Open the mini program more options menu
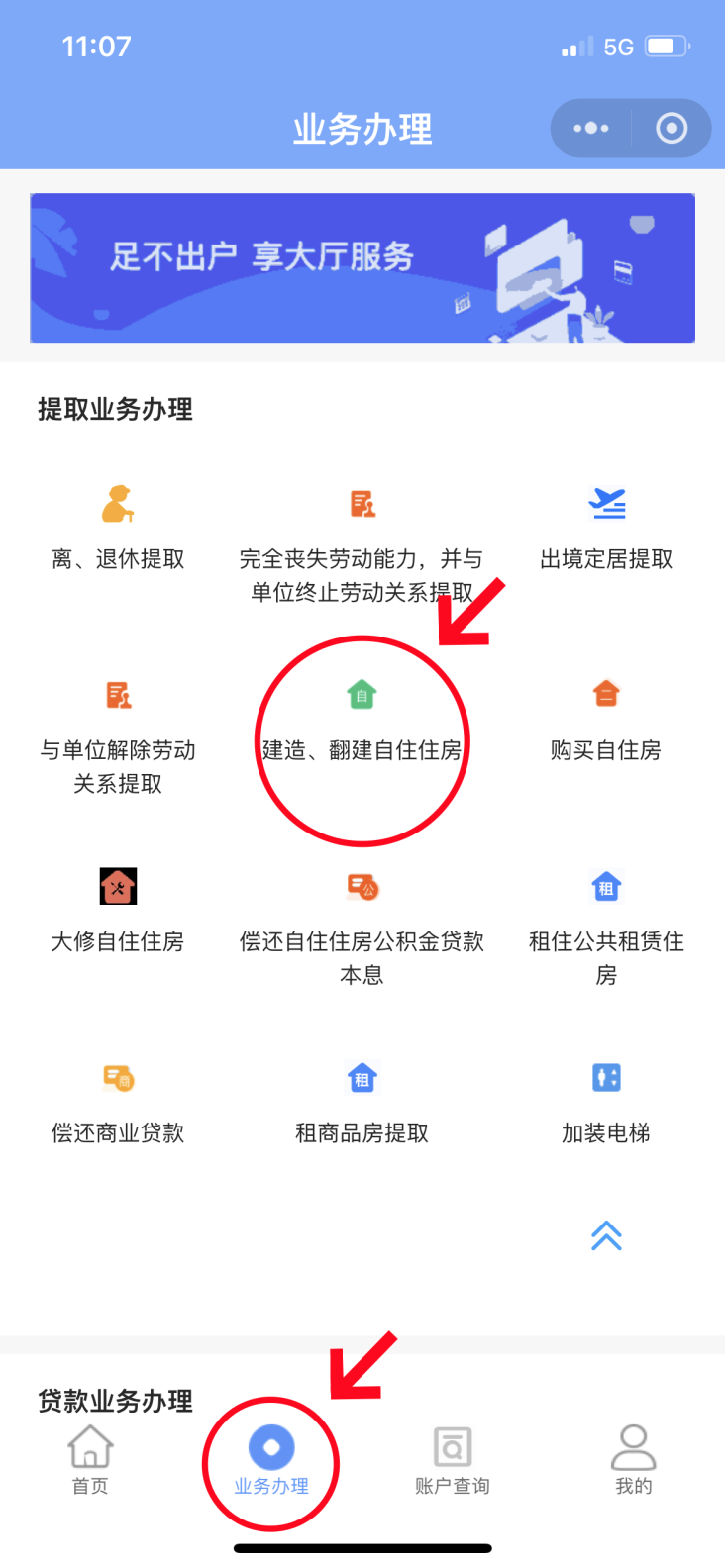The image size is (725, 1568). coord(591,129)
